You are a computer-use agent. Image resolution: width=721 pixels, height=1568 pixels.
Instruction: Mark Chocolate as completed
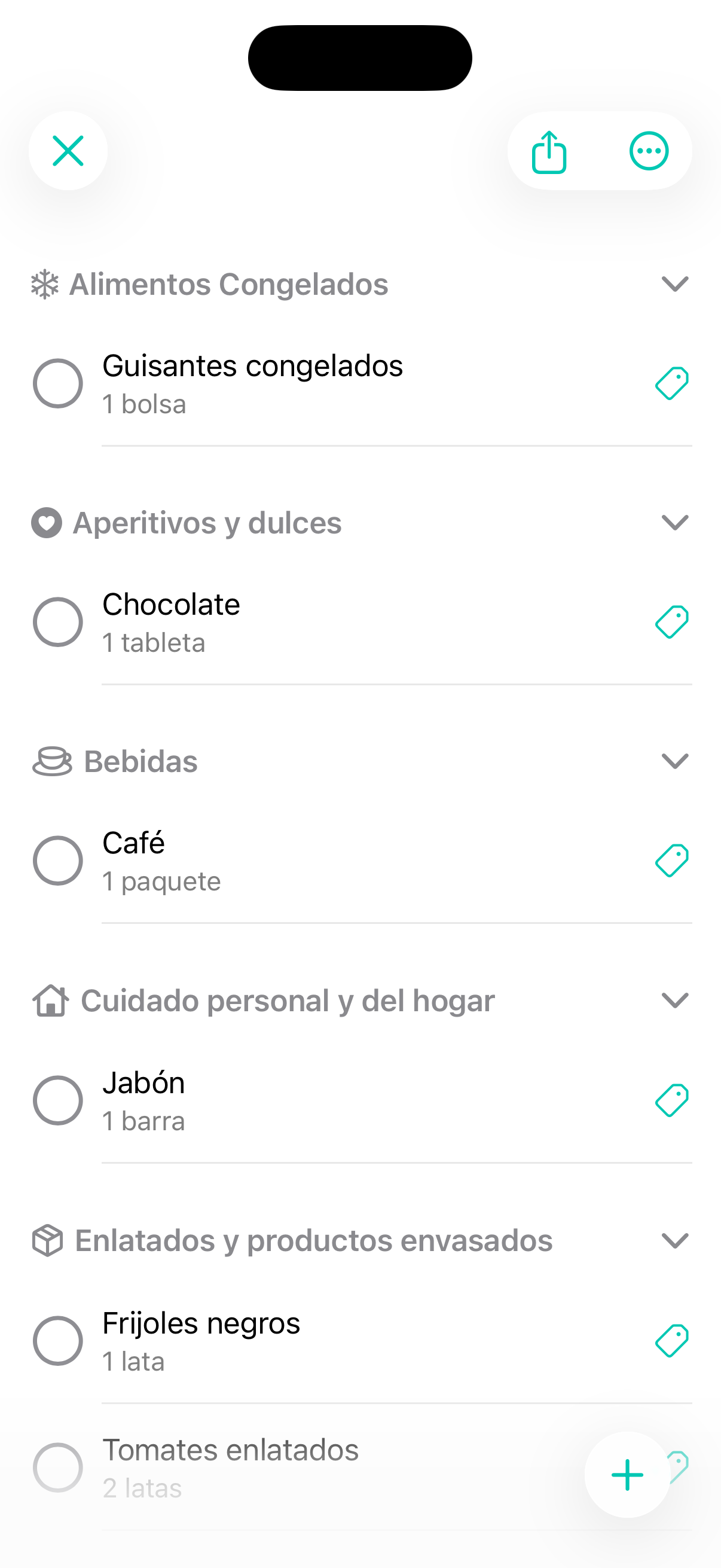click(x=59, y=621)
